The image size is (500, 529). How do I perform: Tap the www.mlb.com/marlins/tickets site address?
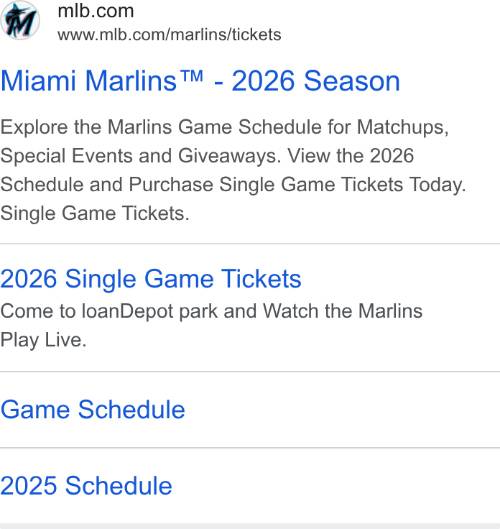tap(169, 35)
